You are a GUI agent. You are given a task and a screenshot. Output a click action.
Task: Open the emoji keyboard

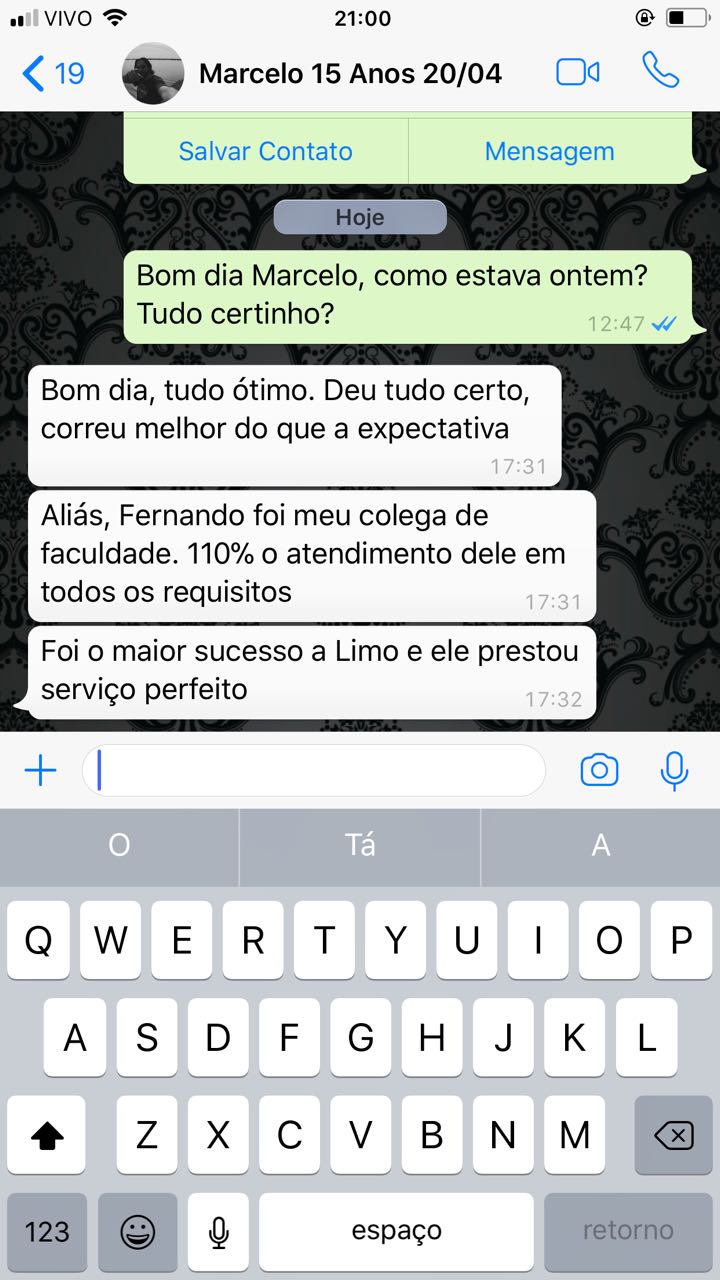coord(137,1231)
